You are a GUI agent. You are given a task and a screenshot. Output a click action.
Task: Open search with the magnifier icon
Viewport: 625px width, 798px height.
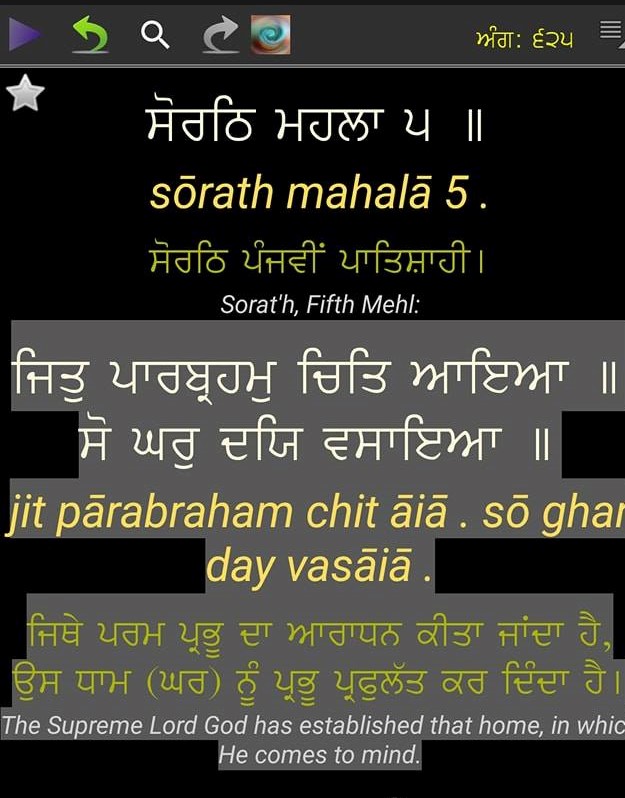pos(154,36)
